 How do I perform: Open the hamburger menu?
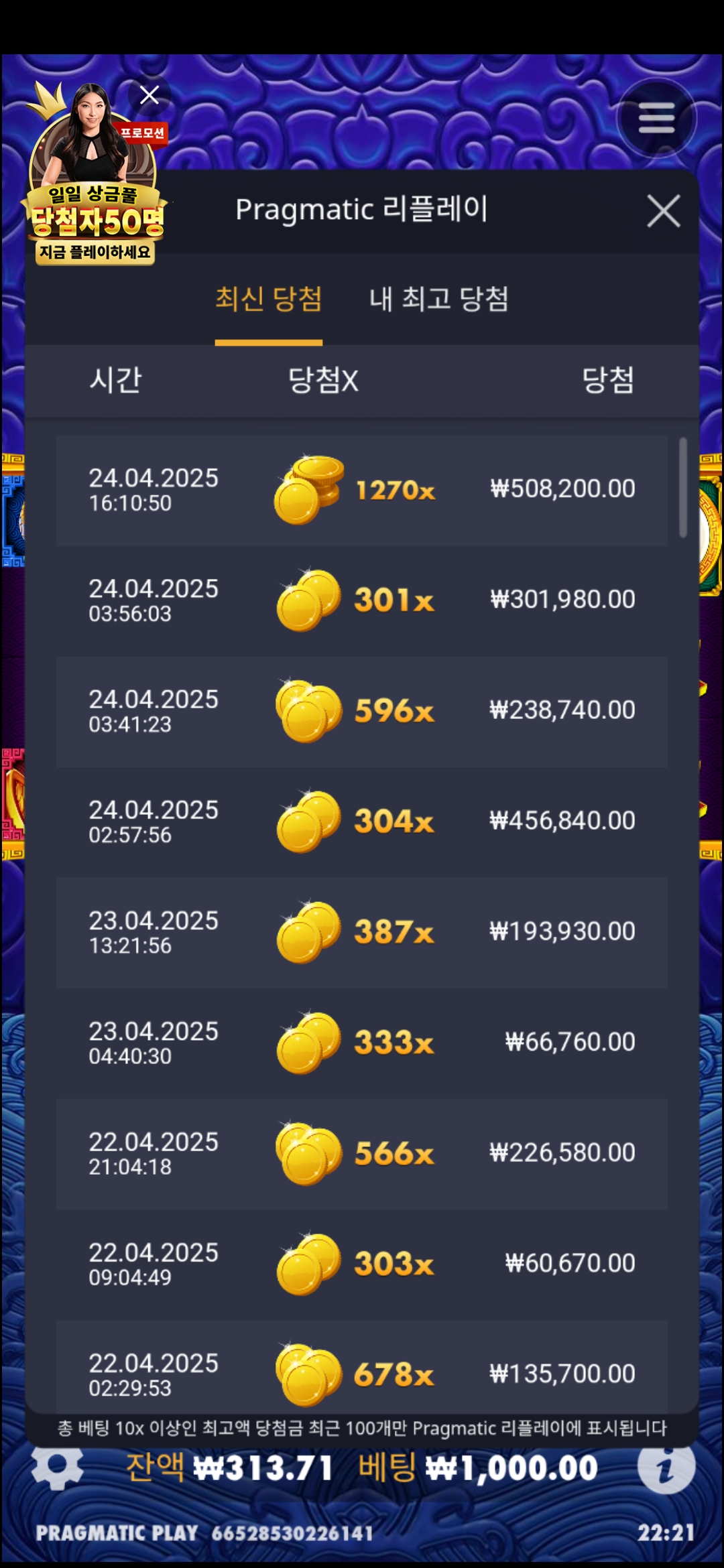click(656, 119)
